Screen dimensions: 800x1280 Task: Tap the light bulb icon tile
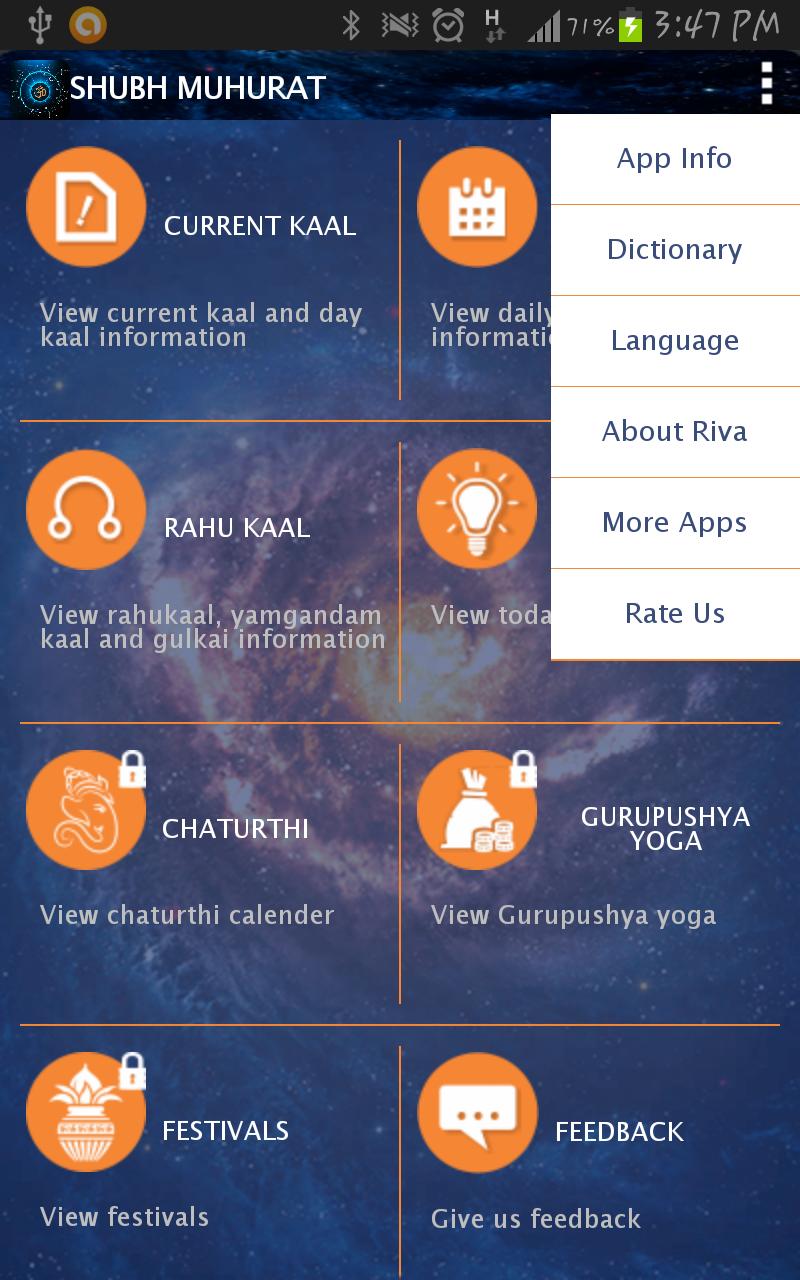(x=477, y=509)
